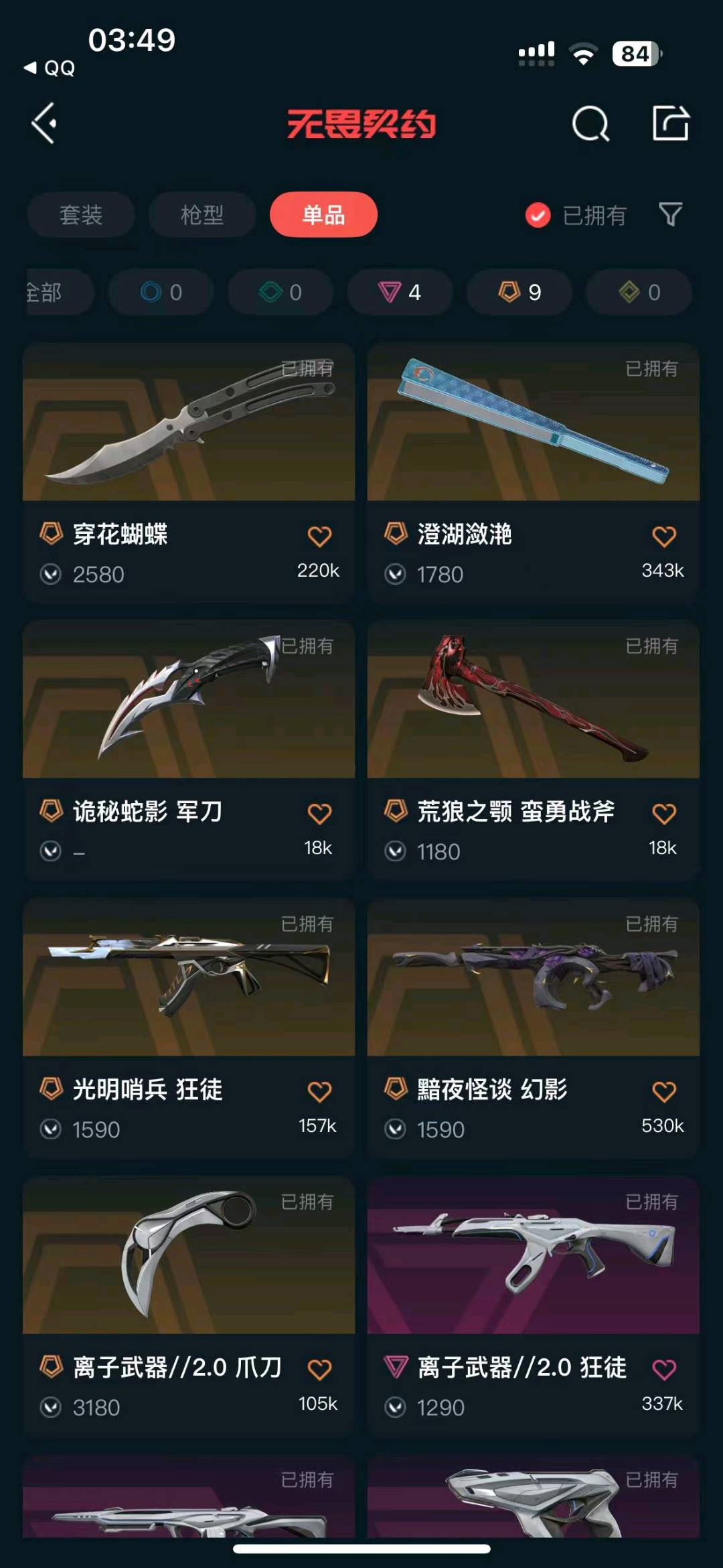Screen dimensions: 723x1568
Task: Filter by purple tier chip showing 4
Action: point(400,292)
